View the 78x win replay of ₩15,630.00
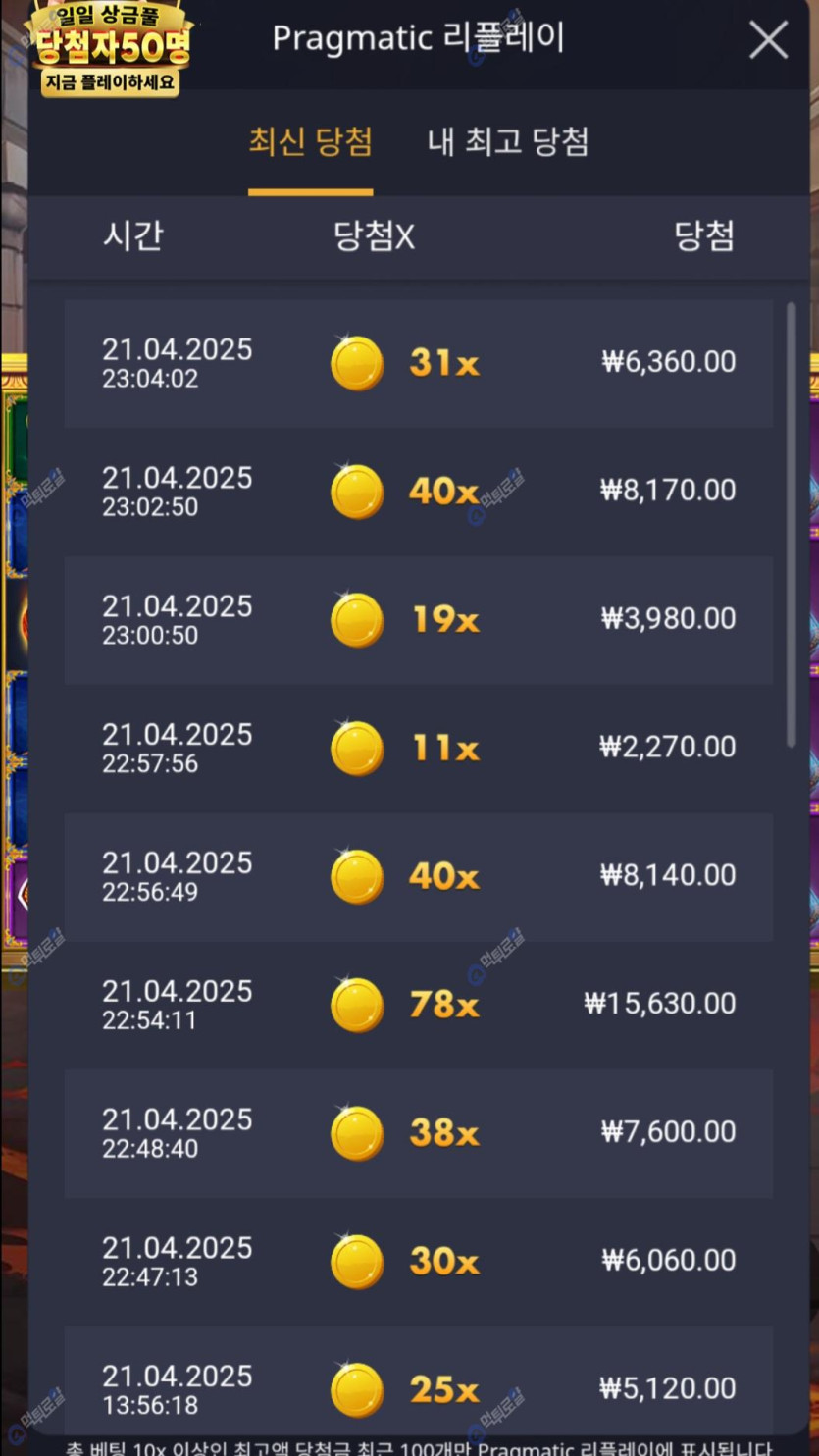Image resolution: width=819 pixels, height=1456 pixels. (x=418, y=1005)
